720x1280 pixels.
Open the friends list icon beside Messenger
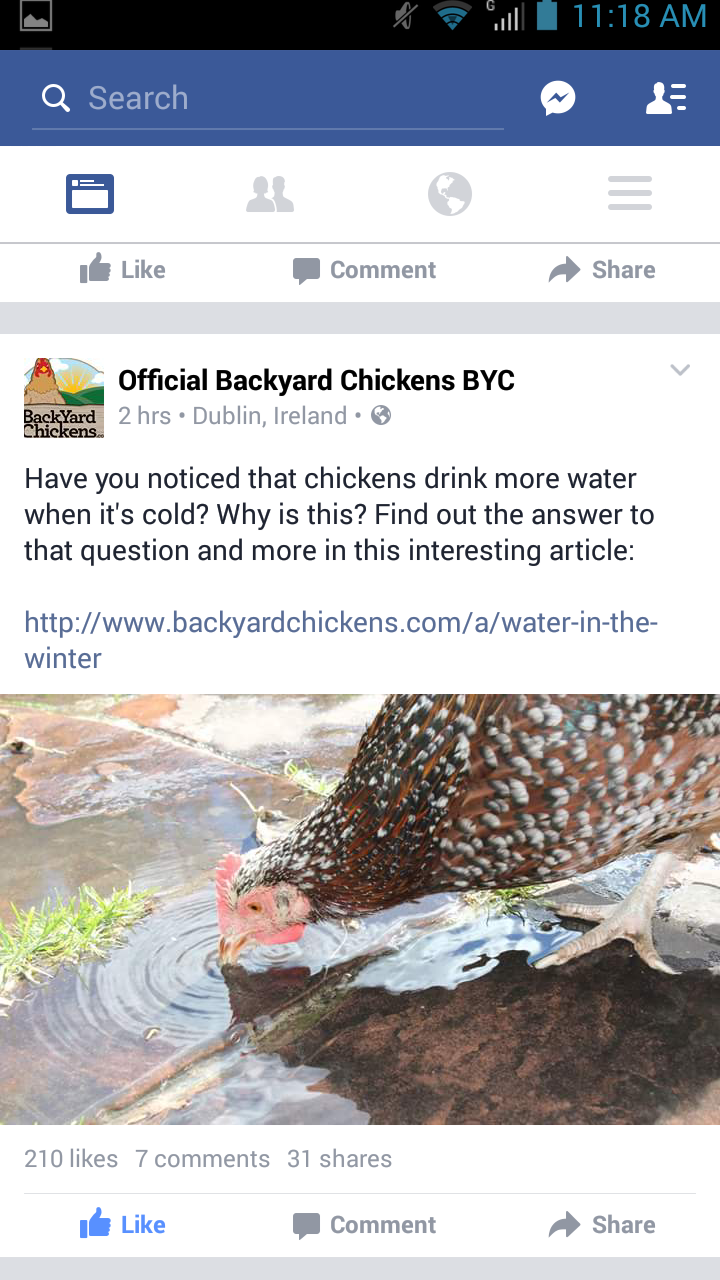pyautogui.click(x=665, y=98)
